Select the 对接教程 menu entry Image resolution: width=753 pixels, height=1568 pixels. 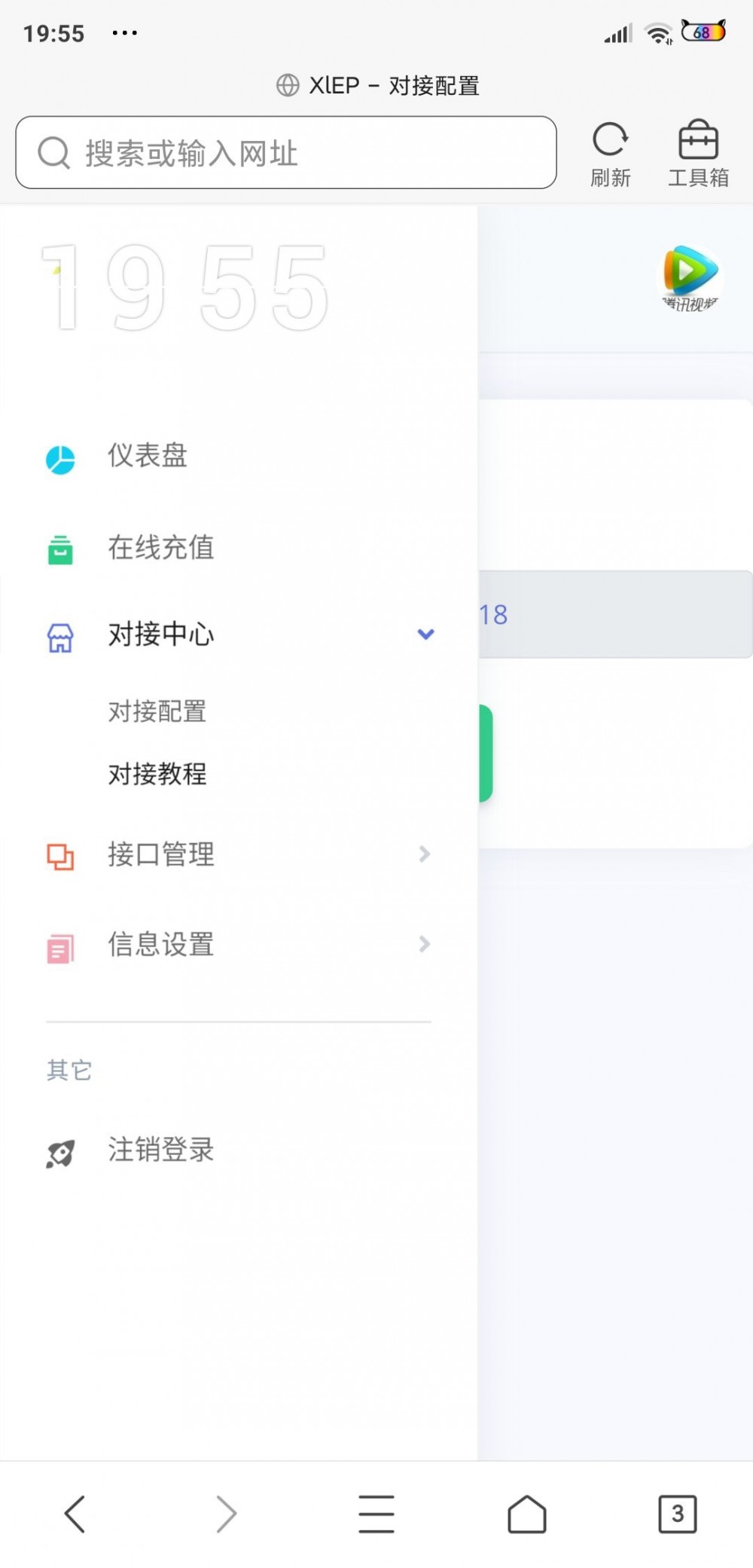click(x=157, y=774)
